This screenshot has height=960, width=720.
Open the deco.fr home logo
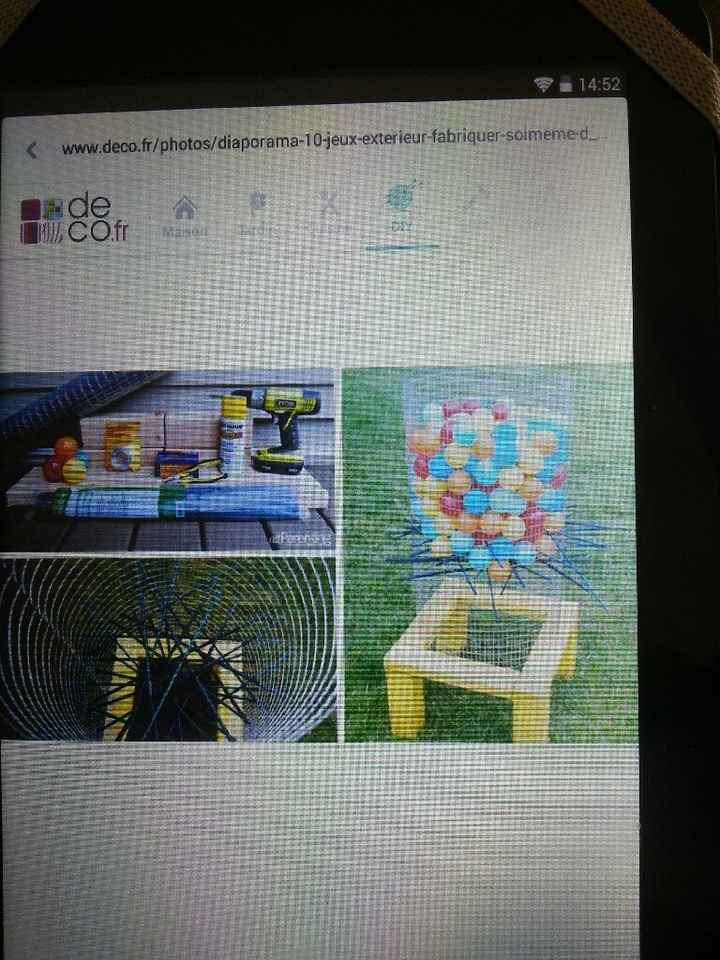75,218
